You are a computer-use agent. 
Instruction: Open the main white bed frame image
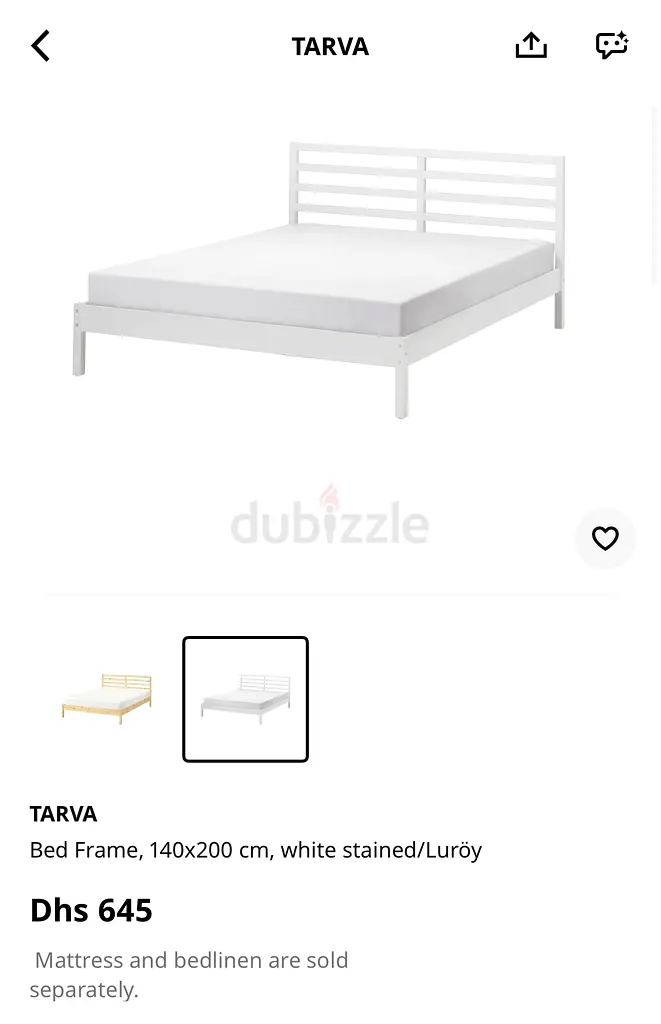320,280
